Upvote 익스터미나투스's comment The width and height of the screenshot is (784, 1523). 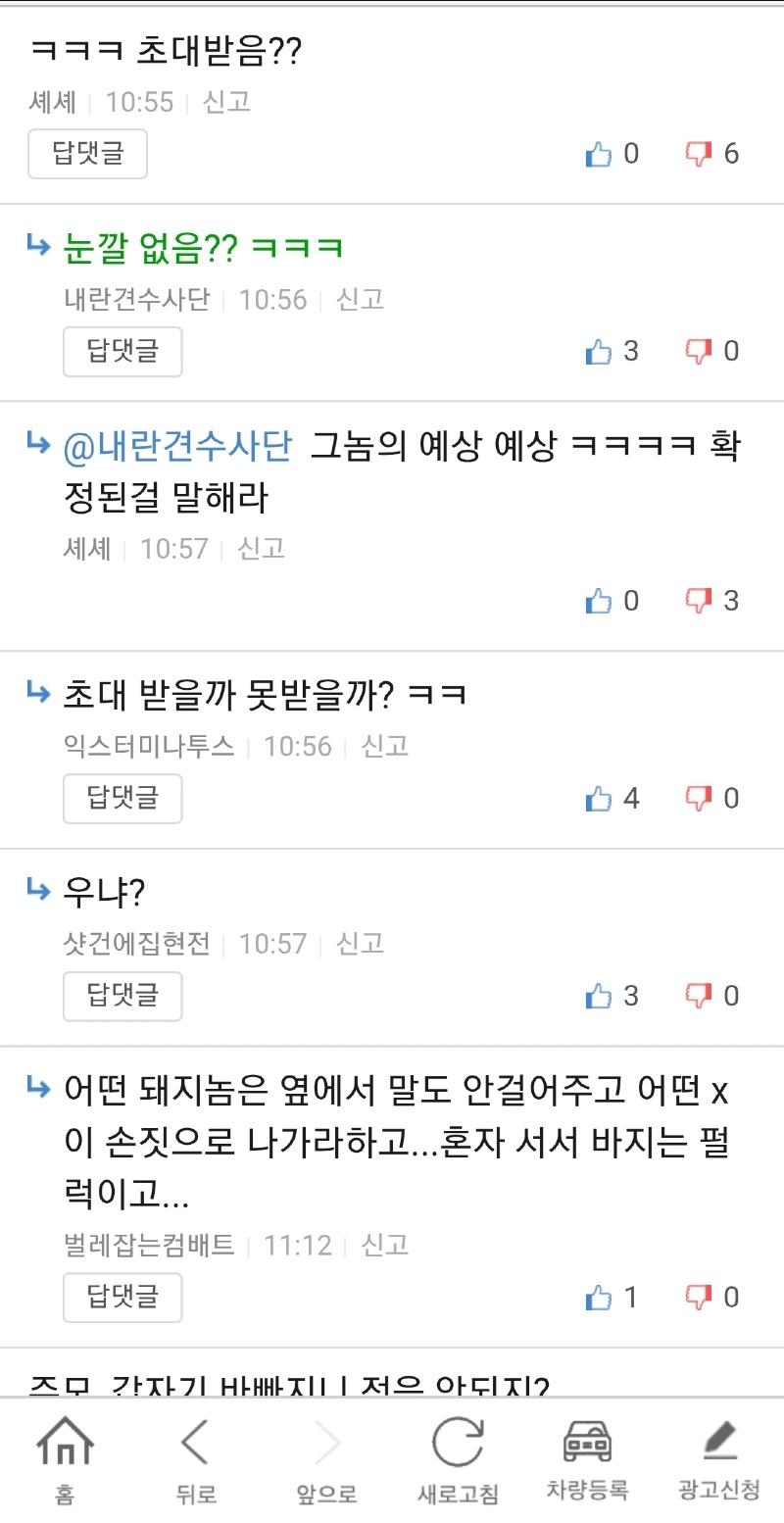pyautogui.click(x=599, y=799)
